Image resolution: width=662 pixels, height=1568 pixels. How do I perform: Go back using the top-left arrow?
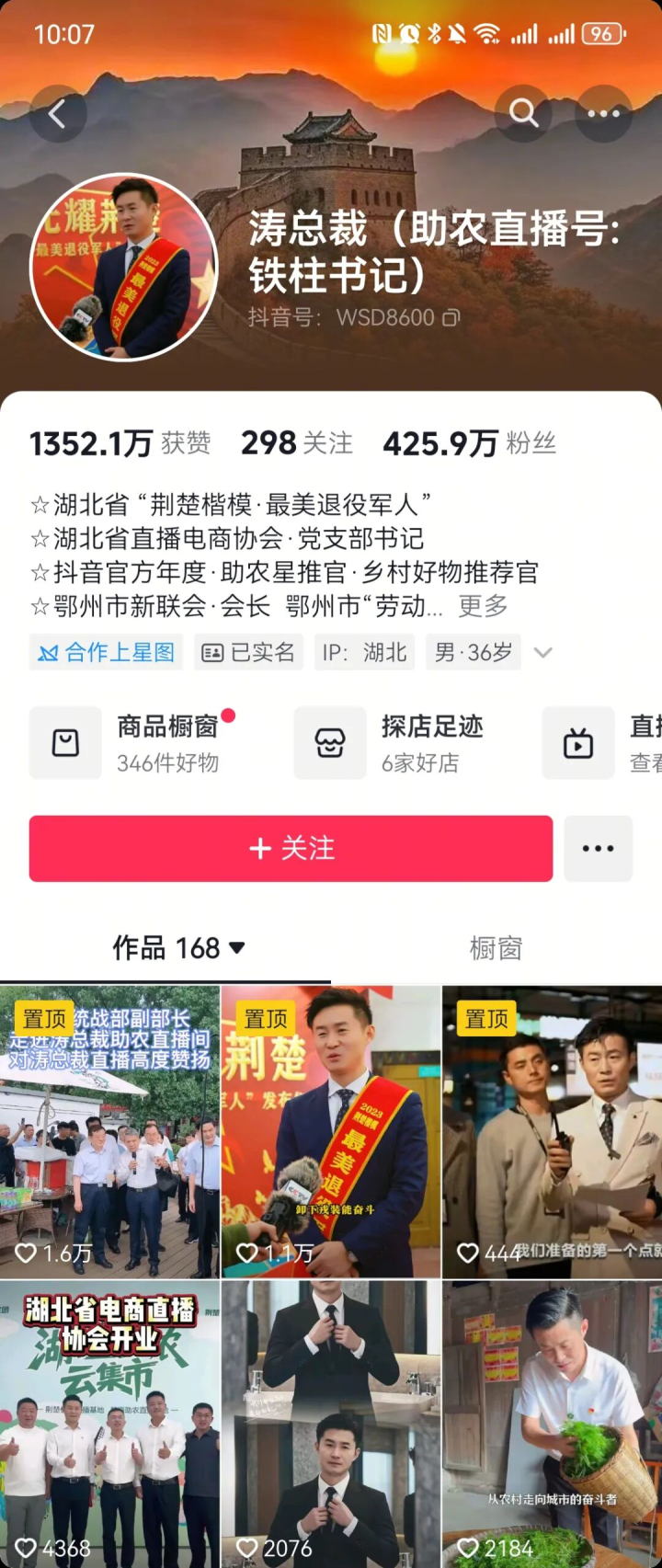pos(57,114)
